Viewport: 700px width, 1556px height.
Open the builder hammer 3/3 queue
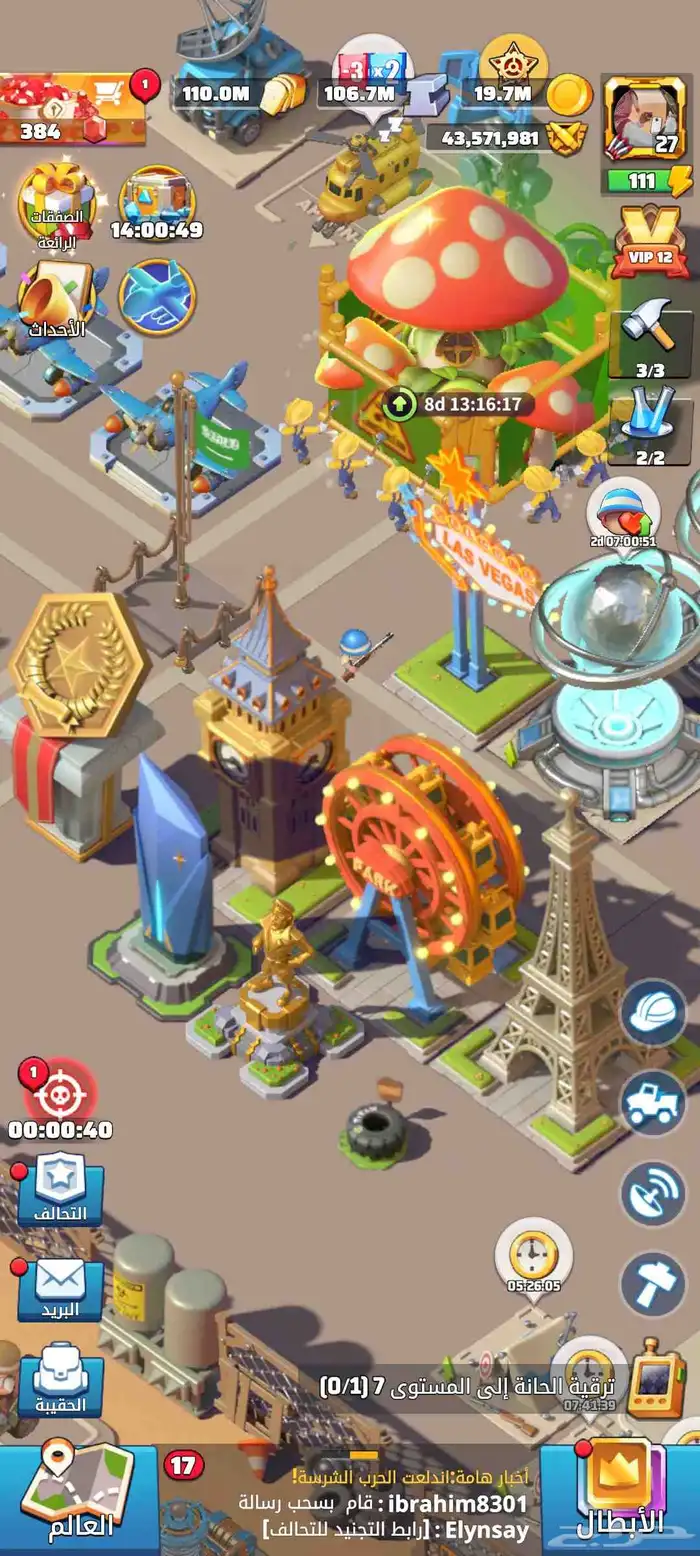tap(651, 342)
